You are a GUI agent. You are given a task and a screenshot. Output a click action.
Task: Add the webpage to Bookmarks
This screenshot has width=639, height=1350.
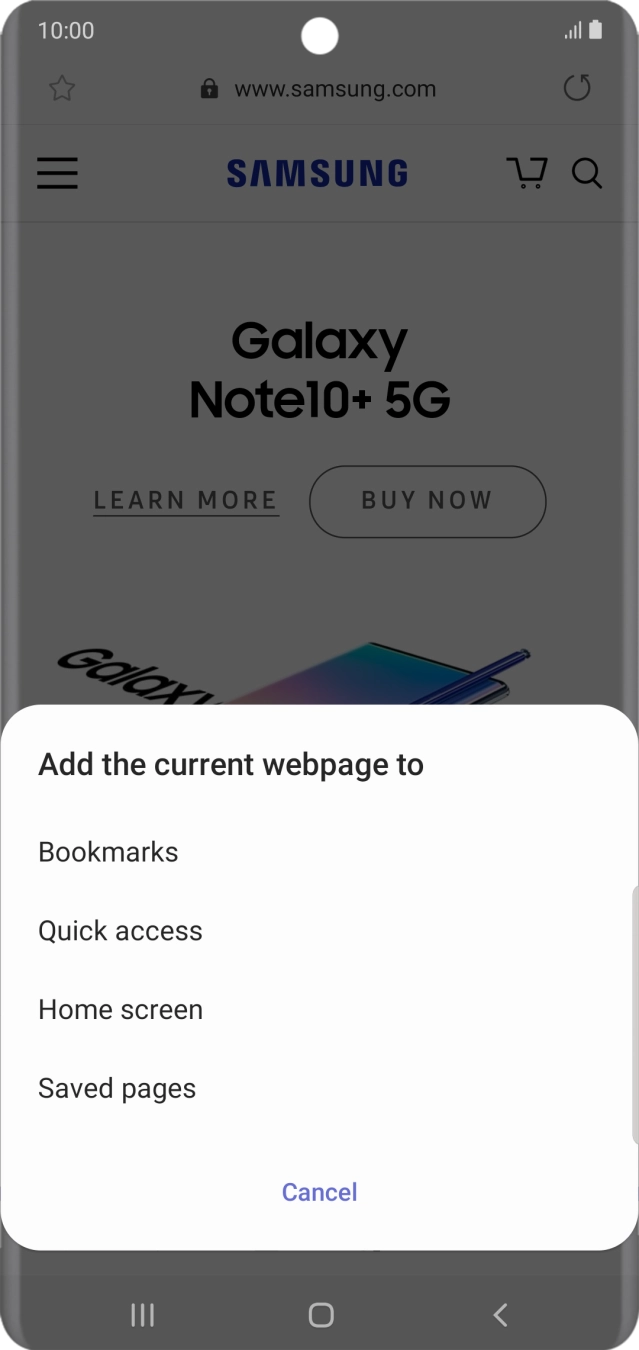tap(108, 852)
